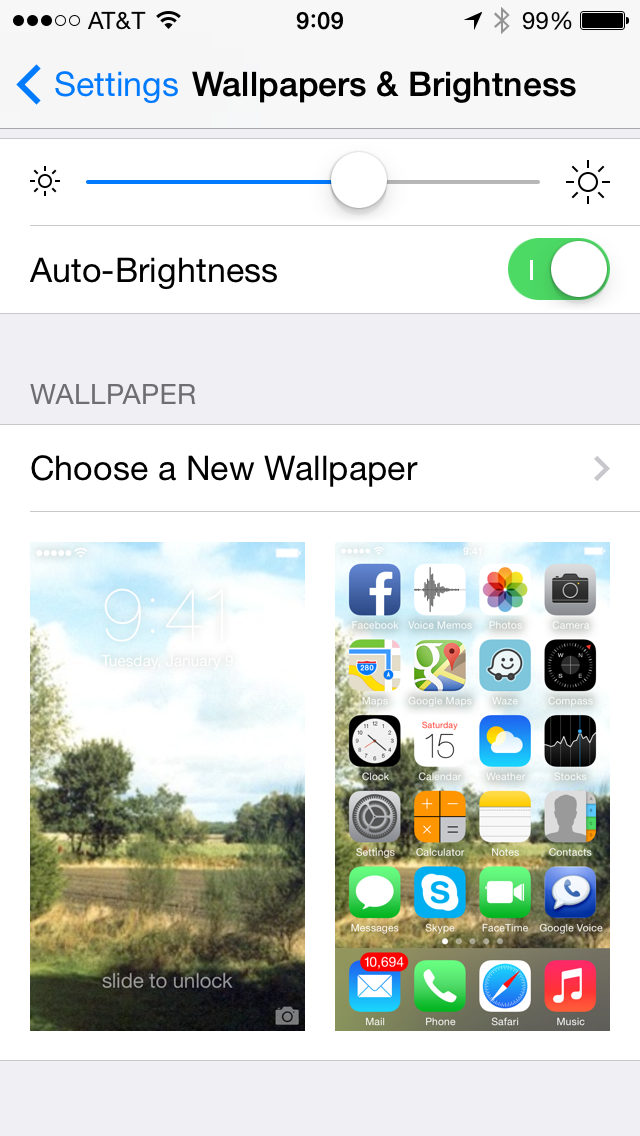Select the home screen wallpaper preview

point(473,786)
